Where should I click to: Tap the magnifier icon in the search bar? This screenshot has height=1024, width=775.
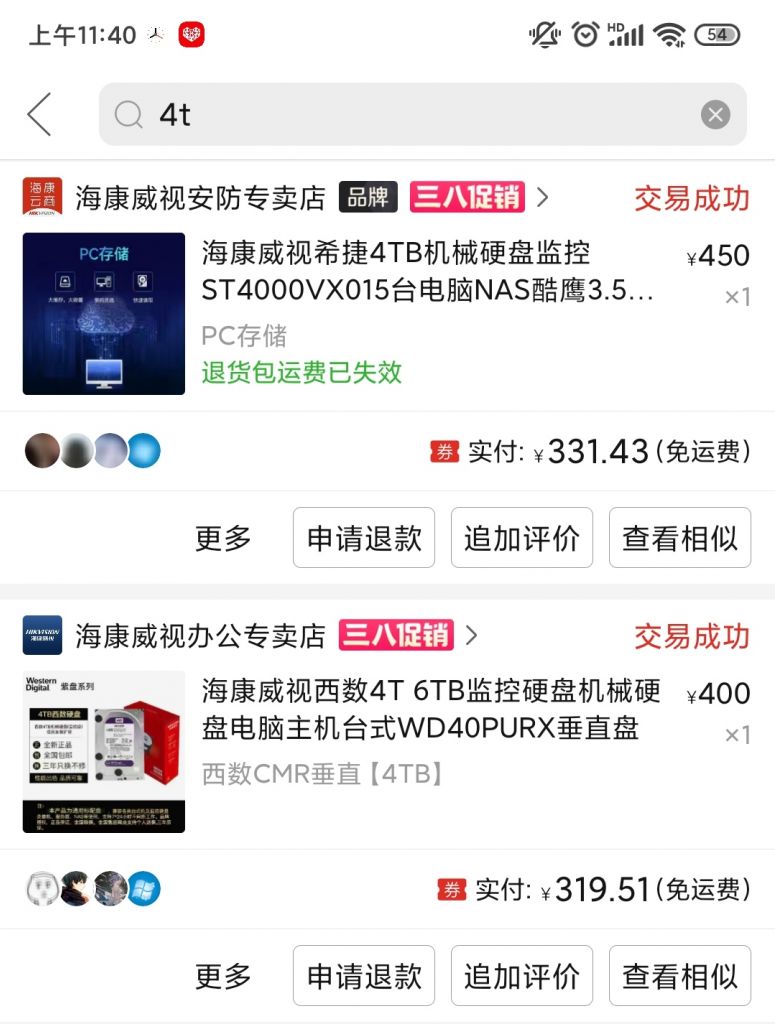128,114
